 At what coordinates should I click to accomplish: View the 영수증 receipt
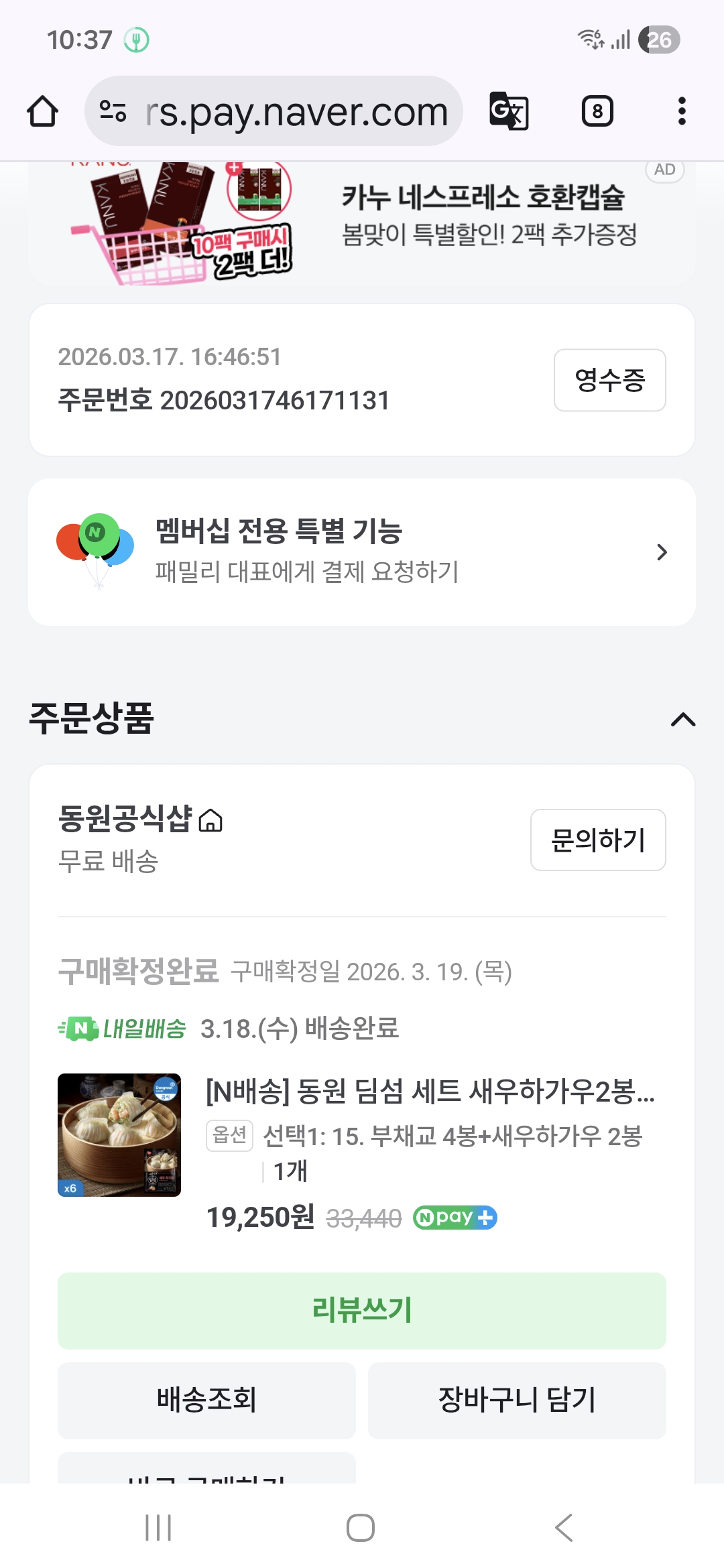(x=609, y=380)
